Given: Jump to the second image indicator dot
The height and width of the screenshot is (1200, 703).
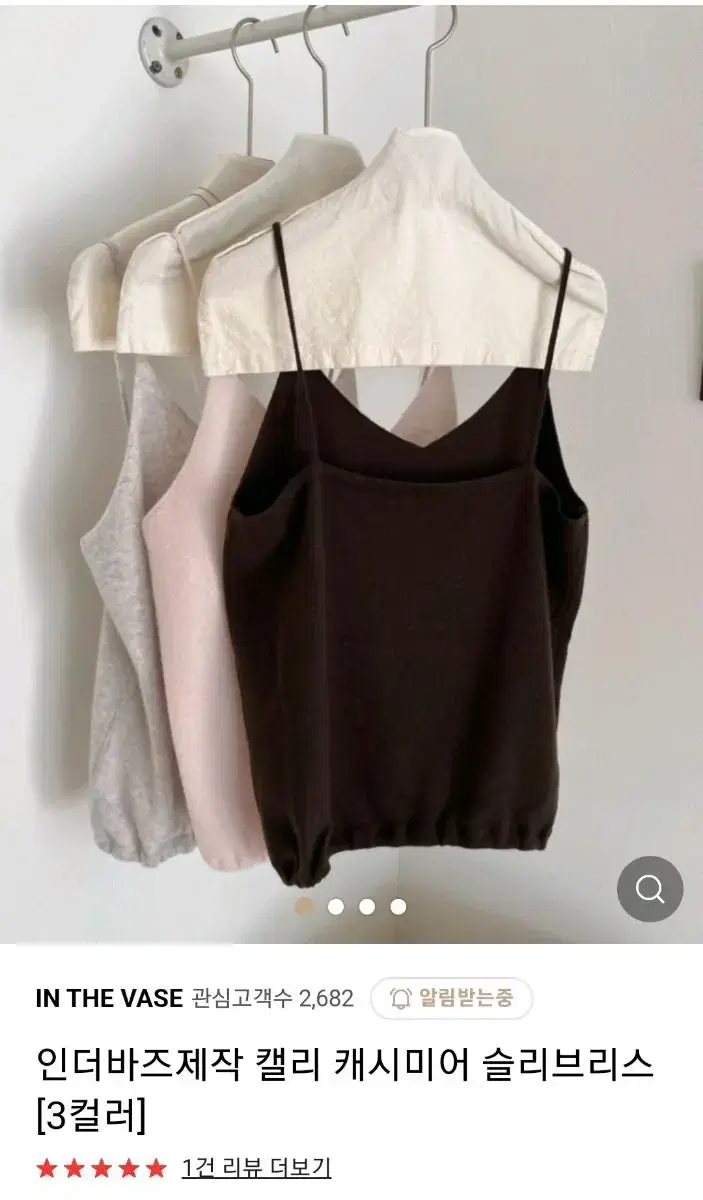Looking at the screenshot, I should (x=336, y=907).
